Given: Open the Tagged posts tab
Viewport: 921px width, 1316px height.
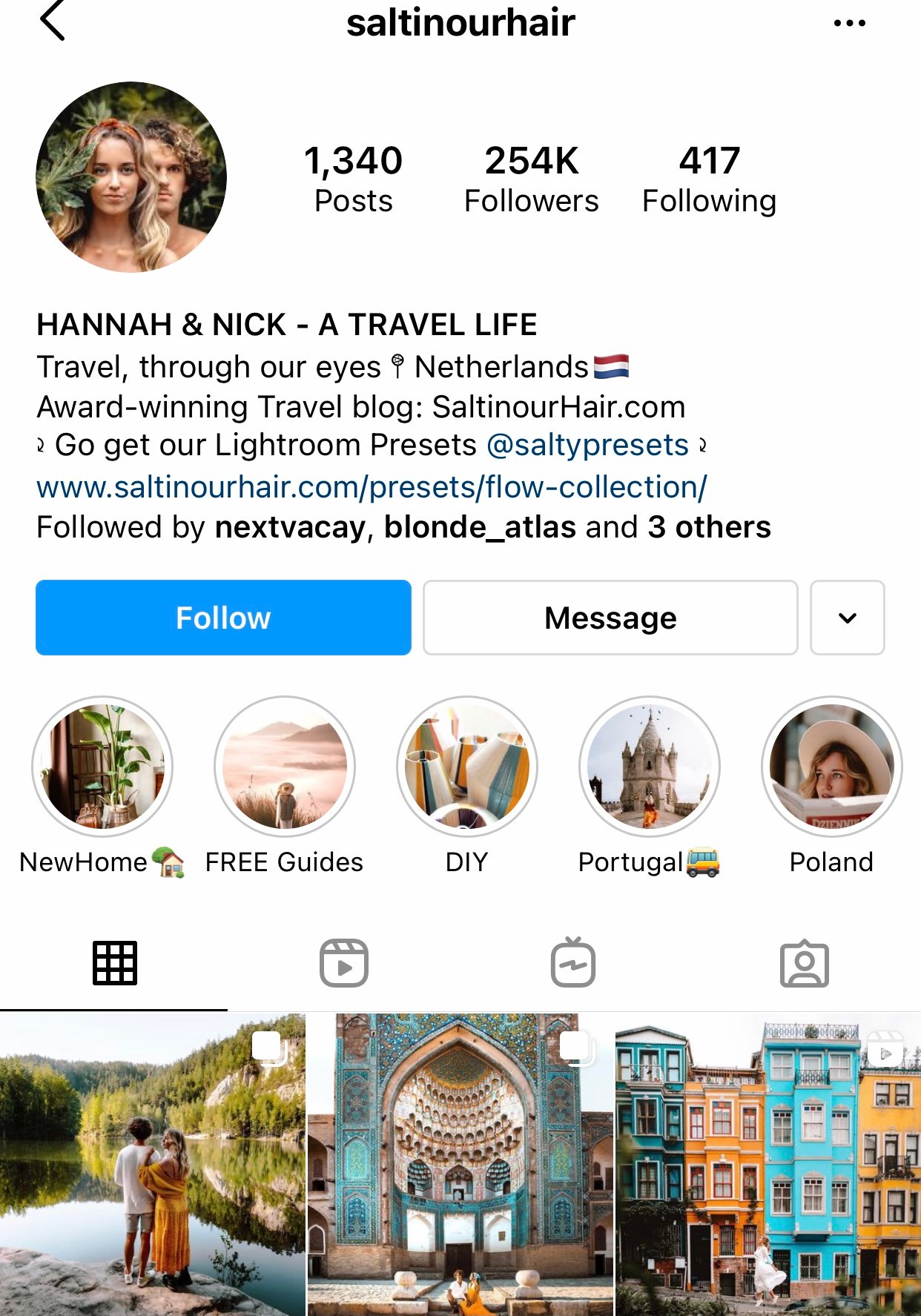Looking at the screenshot, I should click(x=805, y=963).
